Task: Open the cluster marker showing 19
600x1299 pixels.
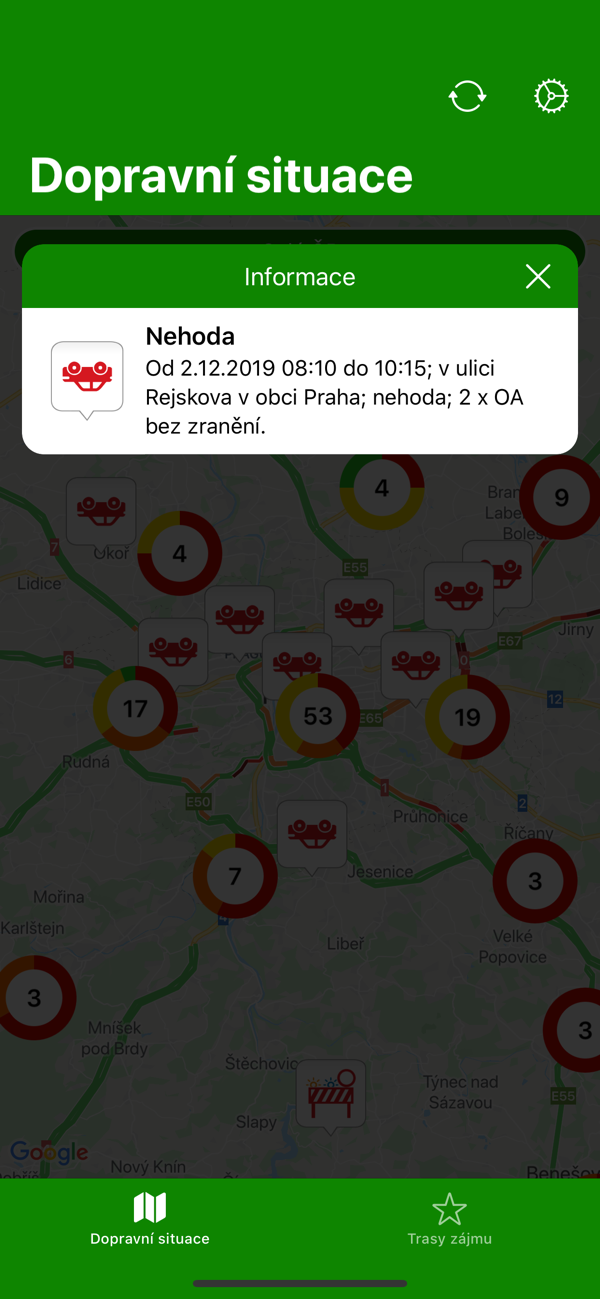Action: [x=467, y=717]
